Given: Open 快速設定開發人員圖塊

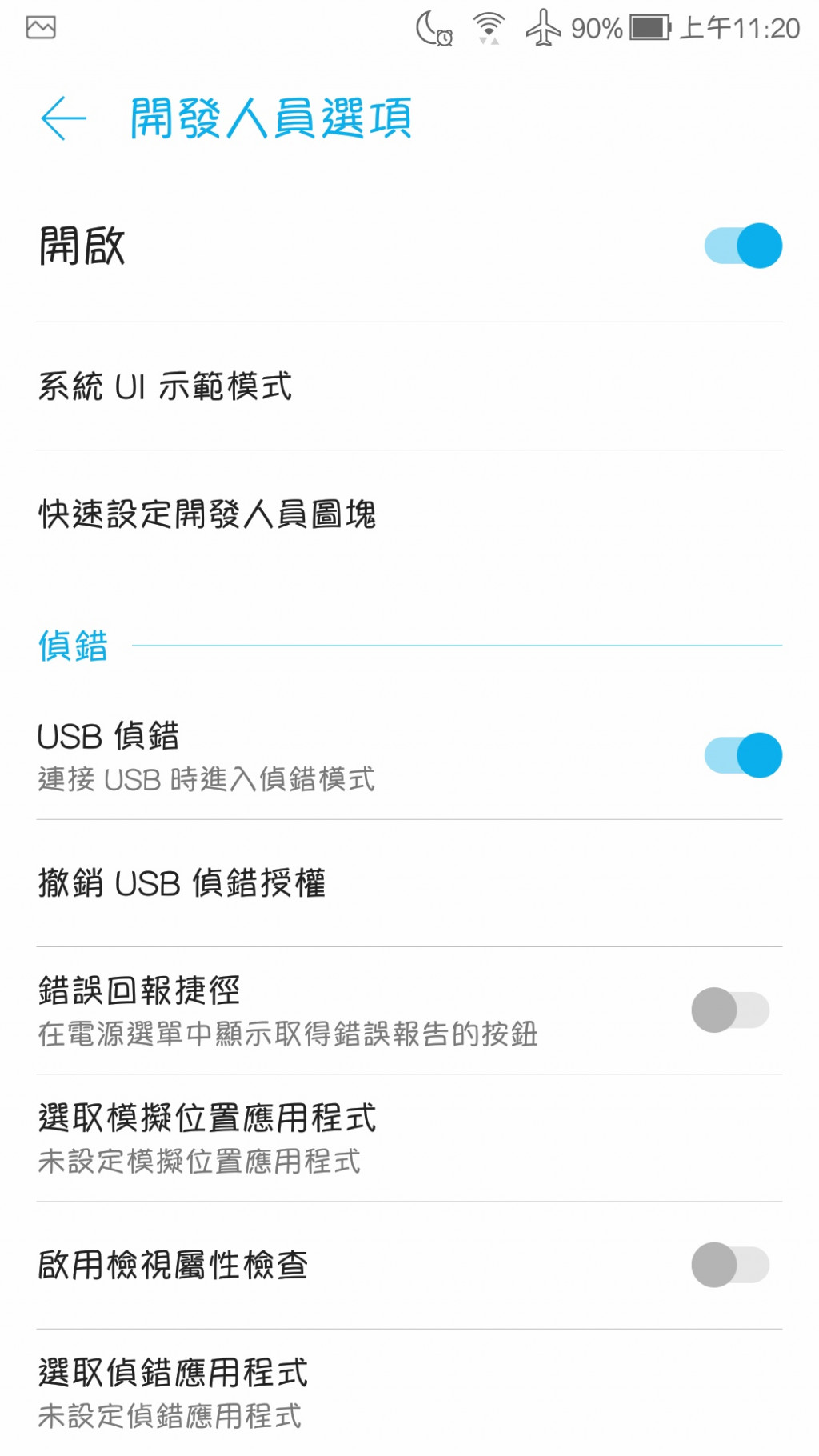Looking at the screenshot, I should tap(207, 514).
